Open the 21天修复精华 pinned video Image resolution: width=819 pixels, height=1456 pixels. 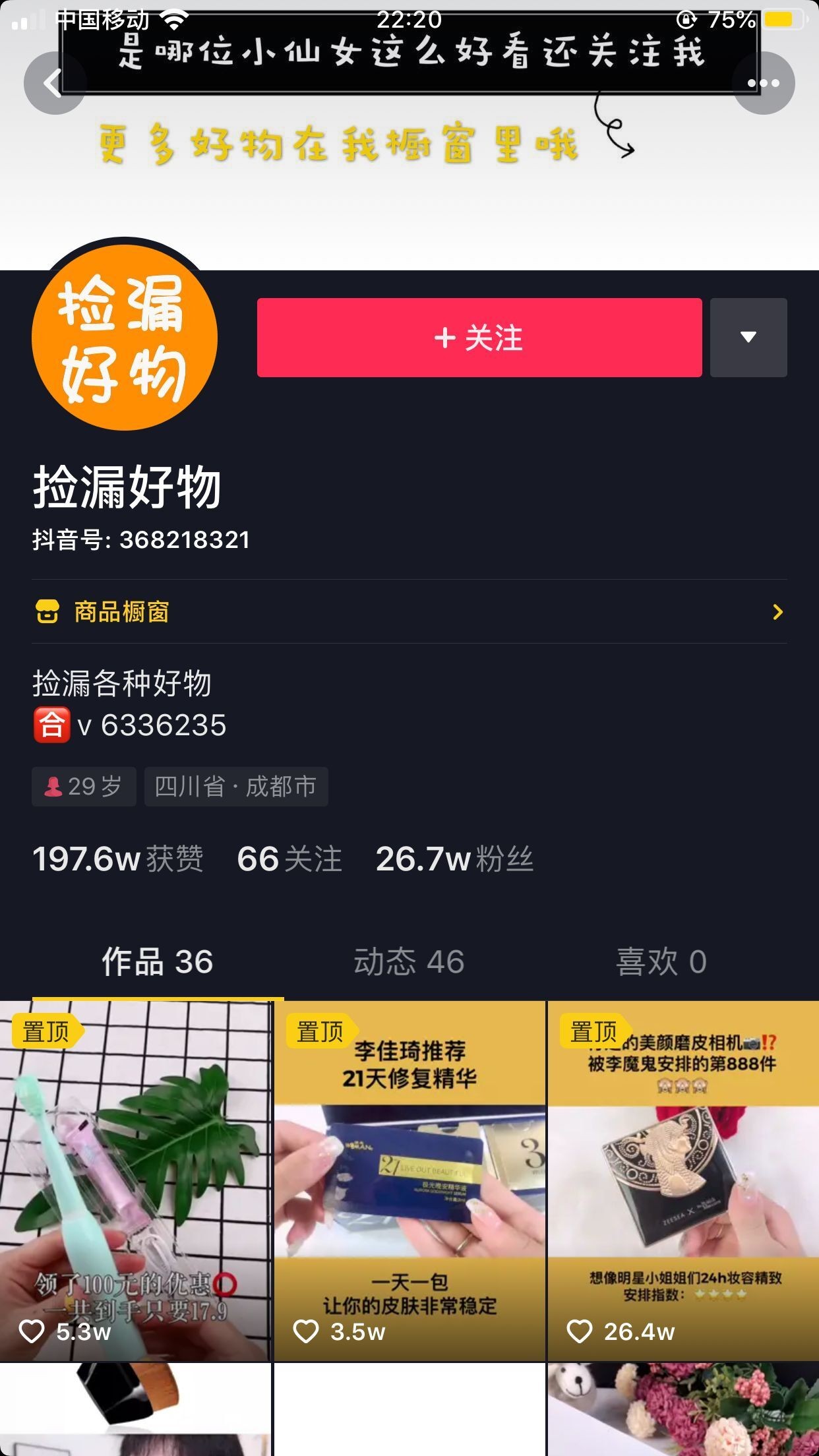tap(409, 1180)
